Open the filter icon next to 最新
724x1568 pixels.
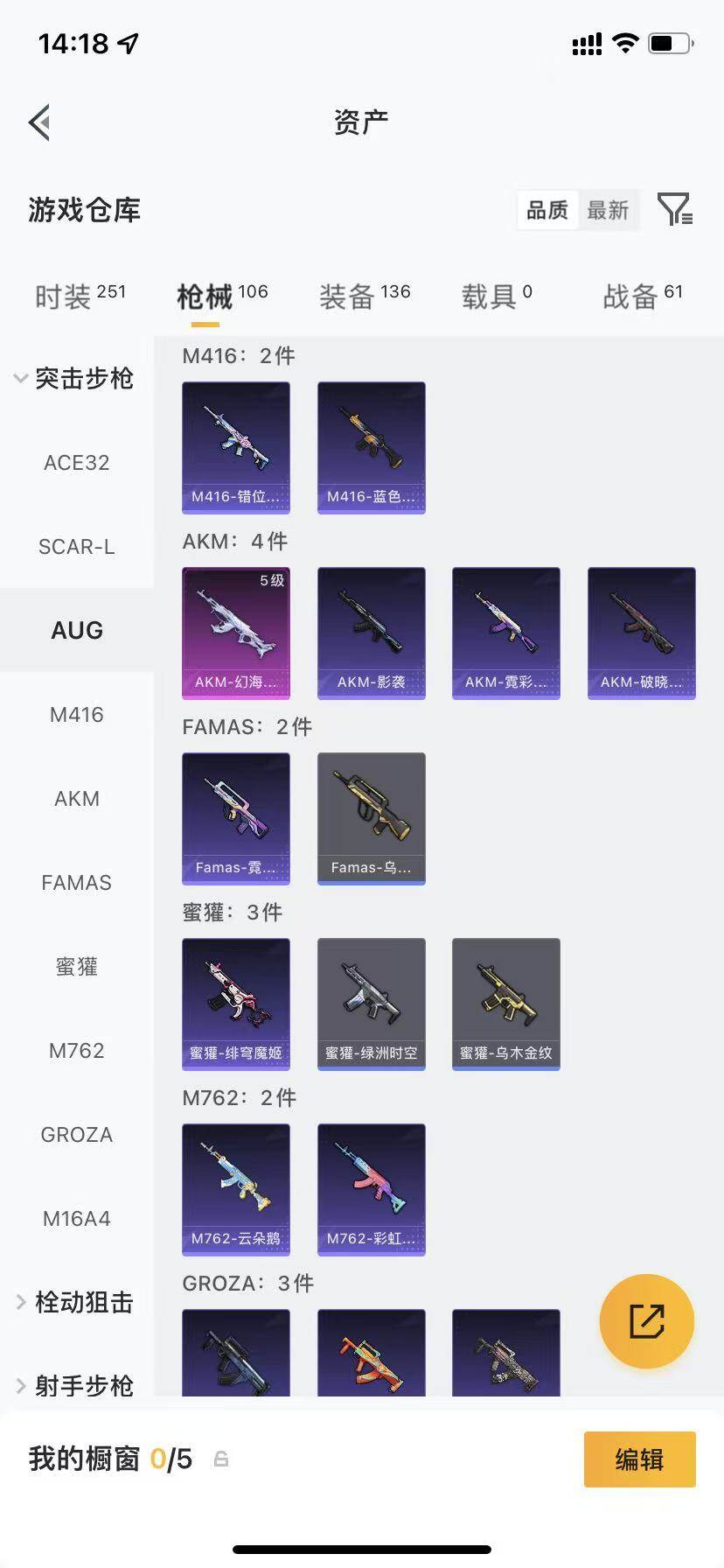[x=675, y=210]
